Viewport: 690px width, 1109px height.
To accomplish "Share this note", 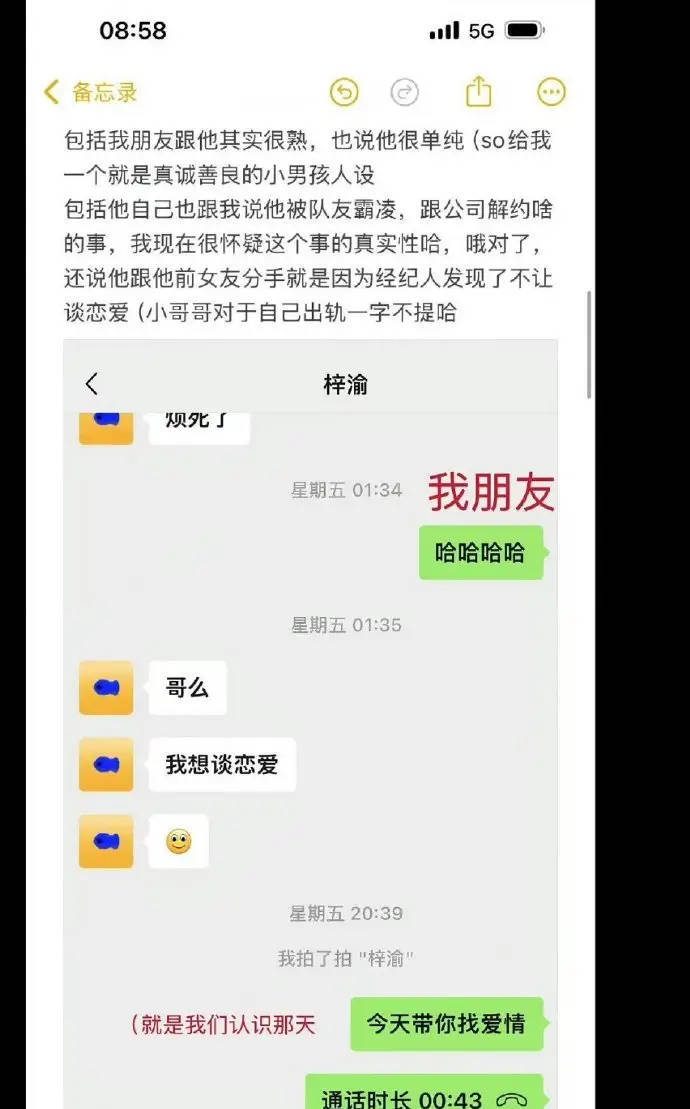I will [479, 92].
